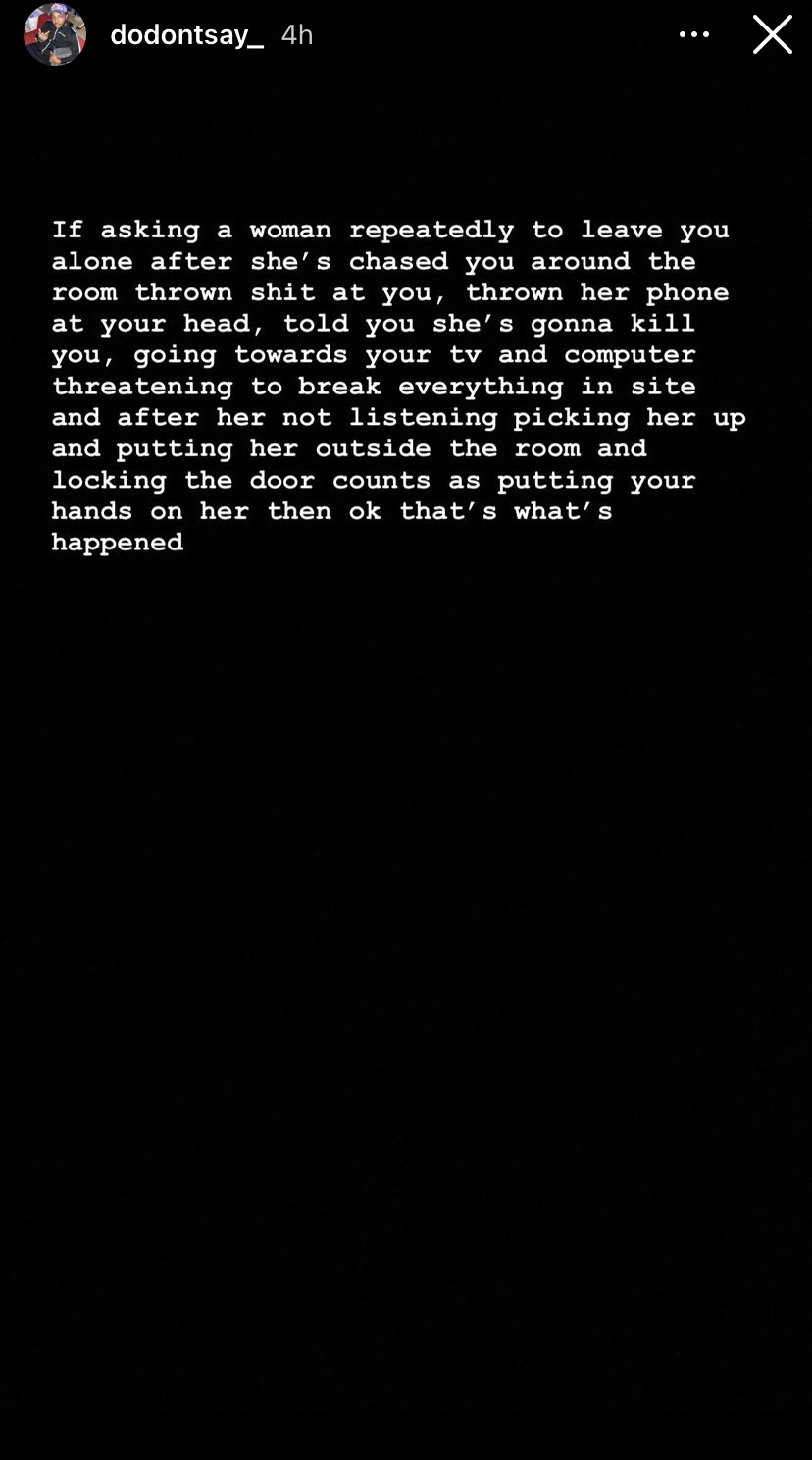Close the story viewer

772,34
